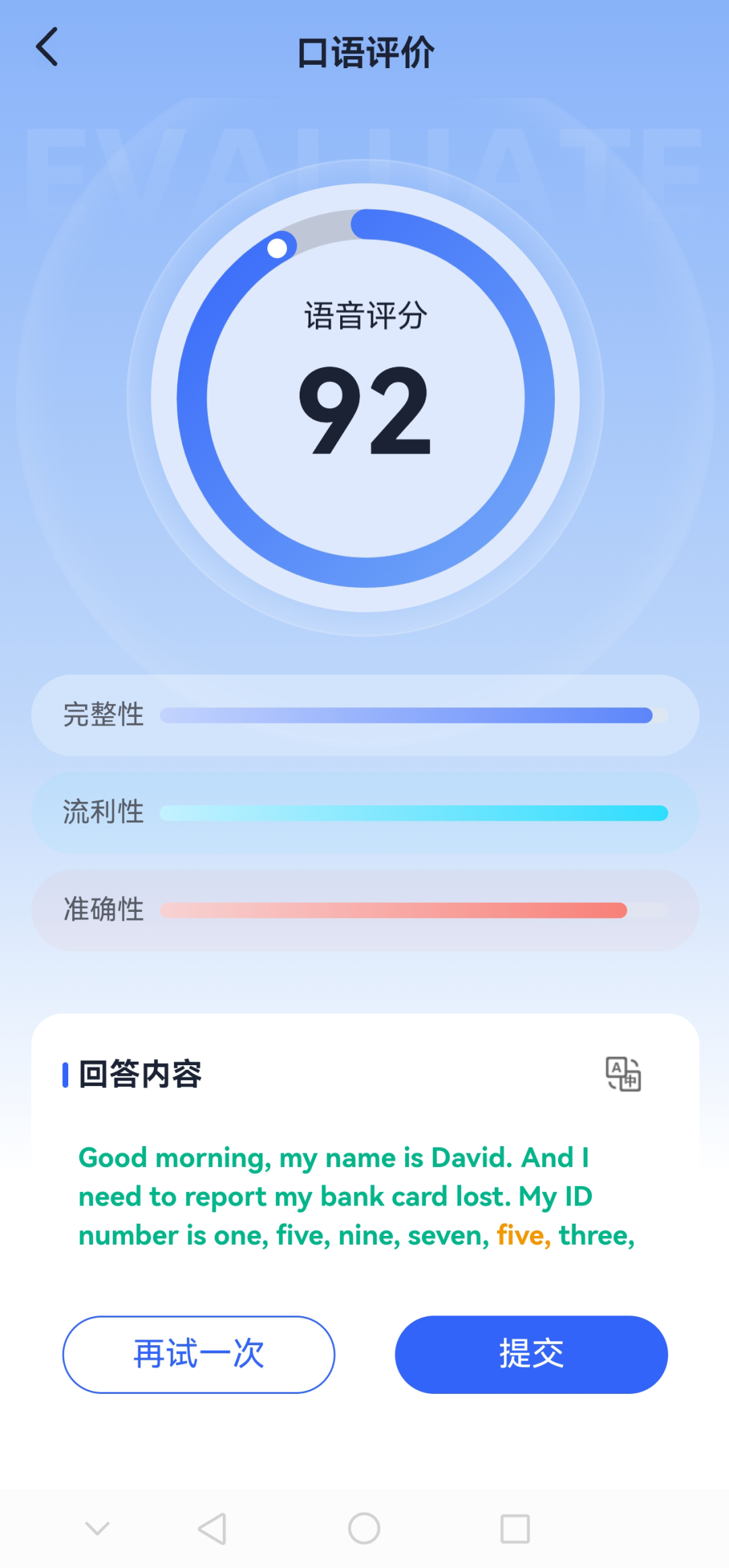Tap the system back triangle
Screen dimensions: 729x1568
tap(213, 1528)
